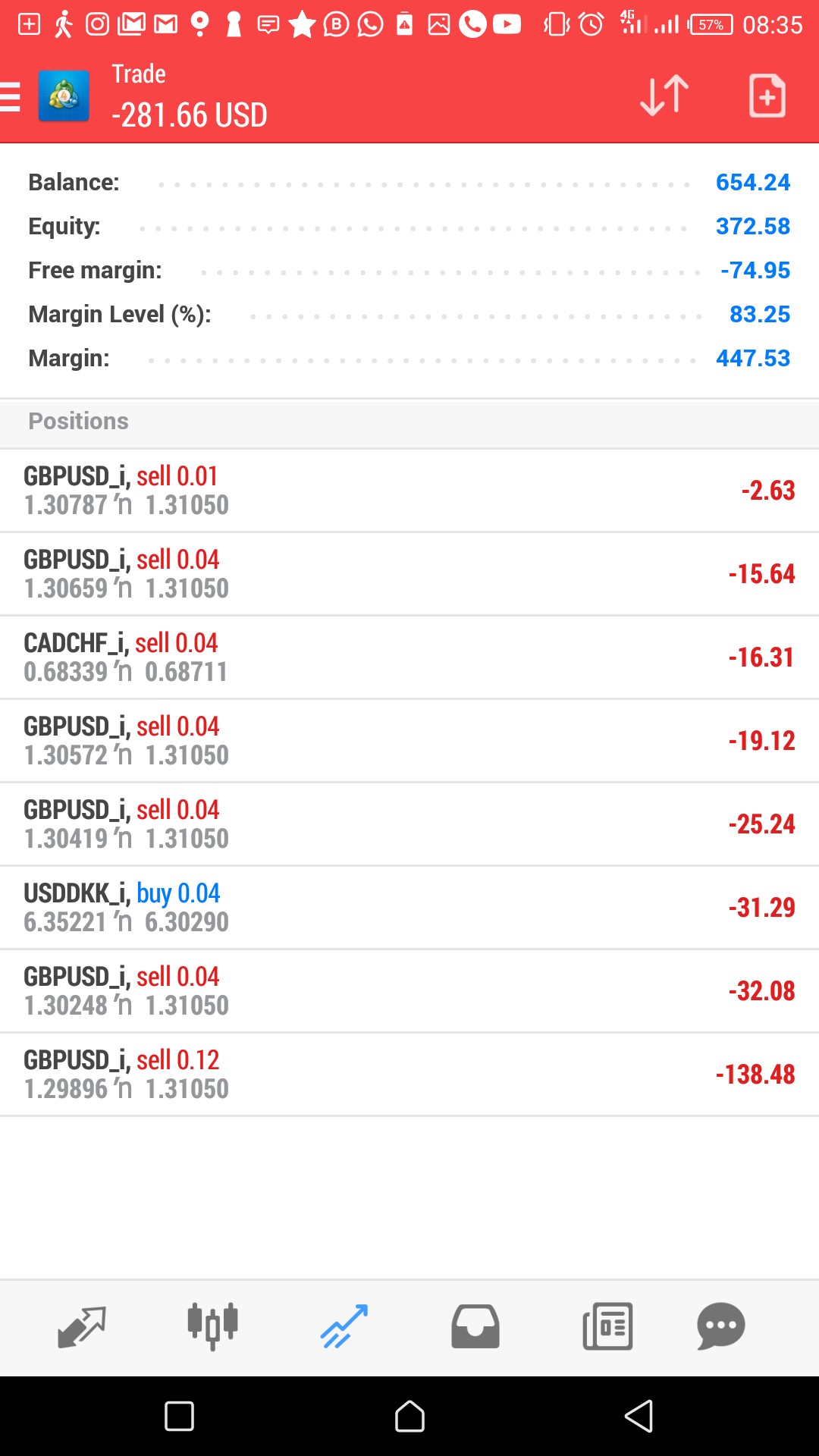Select the GBPUSD_i position opened at 1.30248

[x=409, y=991]
